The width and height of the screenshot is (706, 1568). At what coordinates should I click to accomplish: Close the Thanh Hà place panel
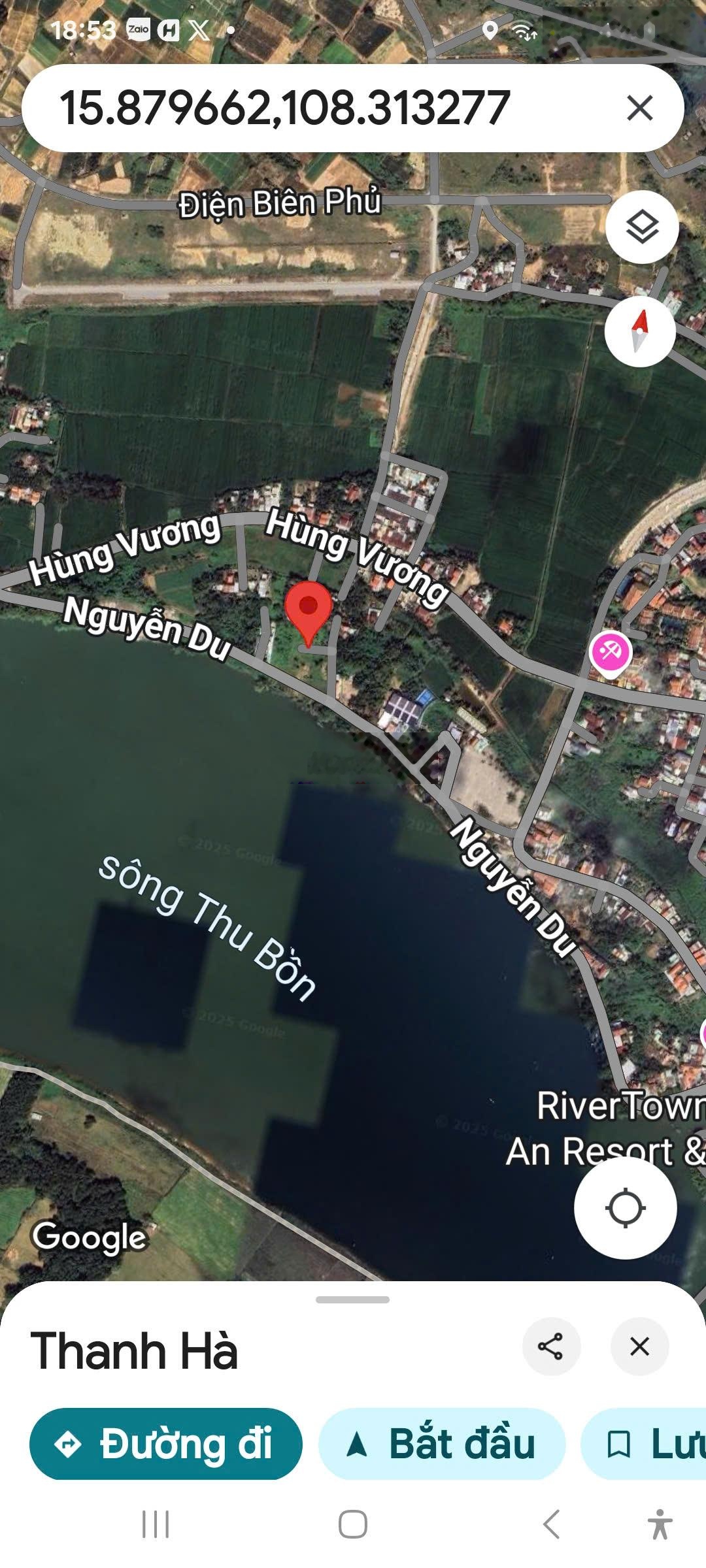point(639,1347)
